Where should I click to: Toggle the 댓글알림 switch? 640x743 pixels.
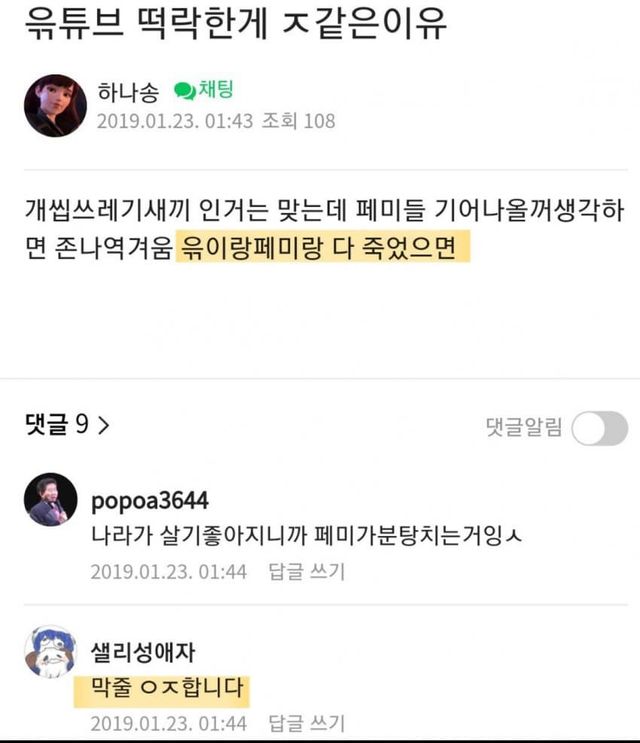[599, 428]
